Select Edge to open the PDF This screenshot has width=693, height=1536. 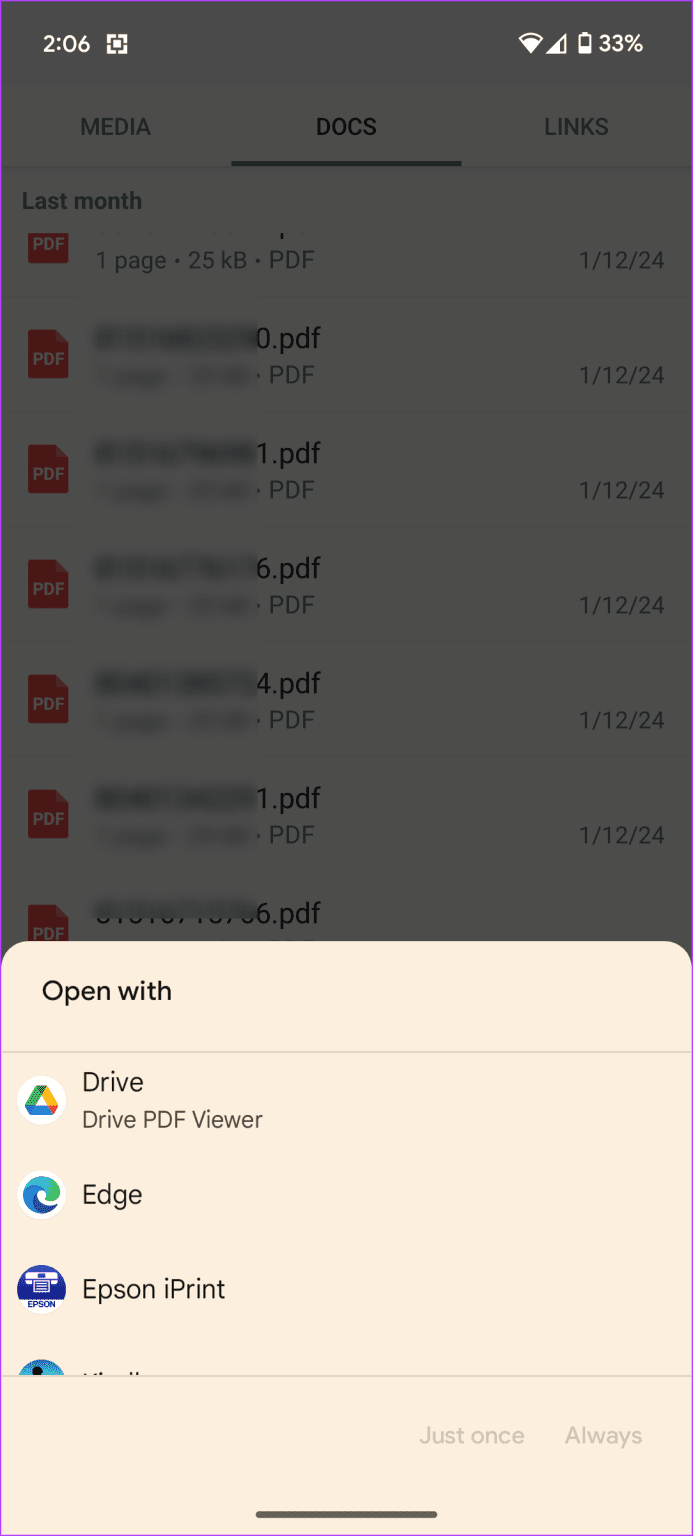(x=112, y=1195)
